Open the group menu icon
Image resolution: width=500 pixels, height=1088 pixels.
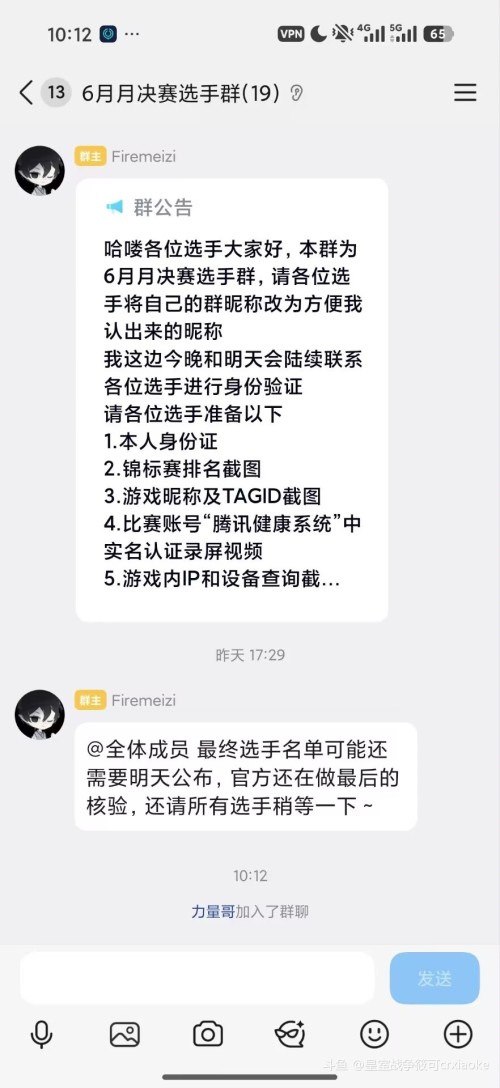[465, 93]
